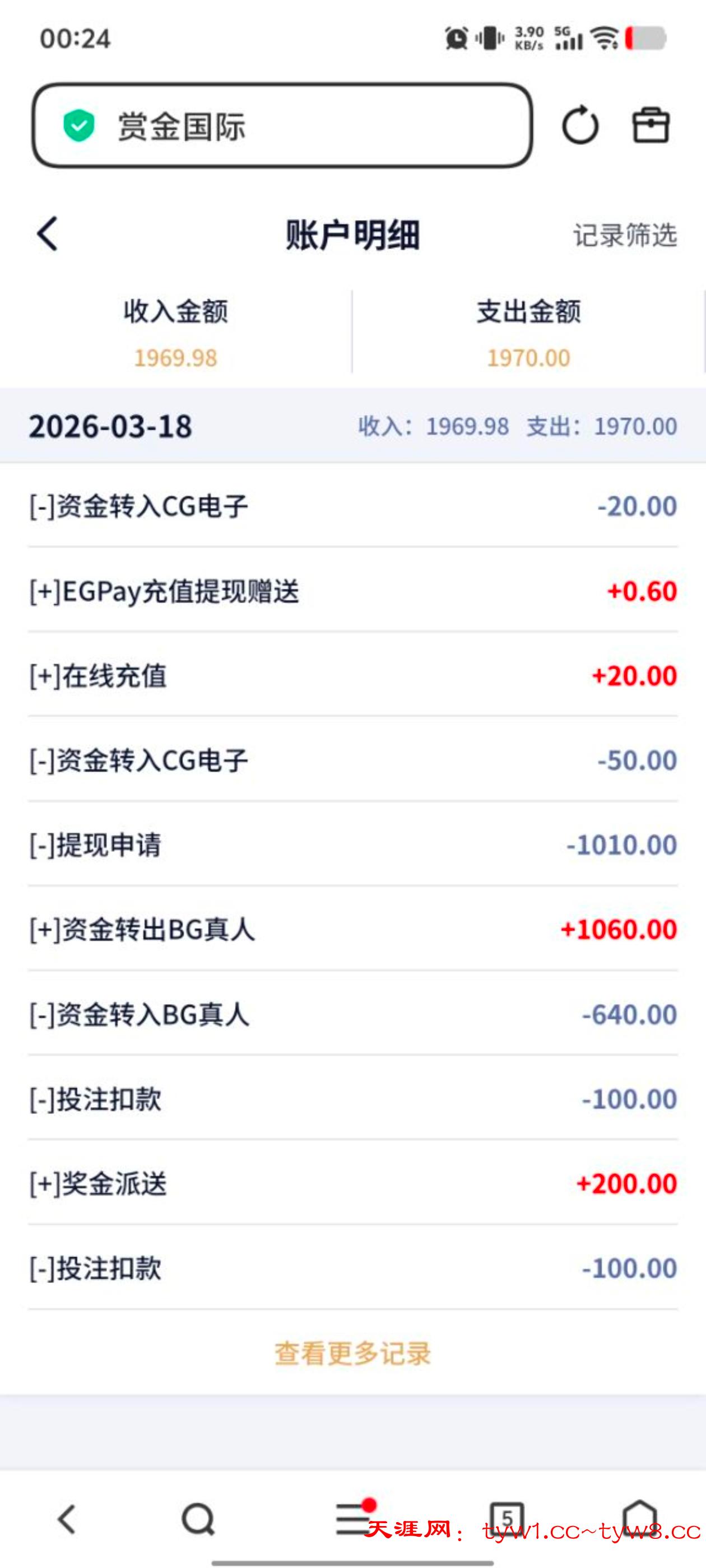Open 记录筛选 record filter
The width and height of the screenshot is (706, 1568).
(624, 235)
